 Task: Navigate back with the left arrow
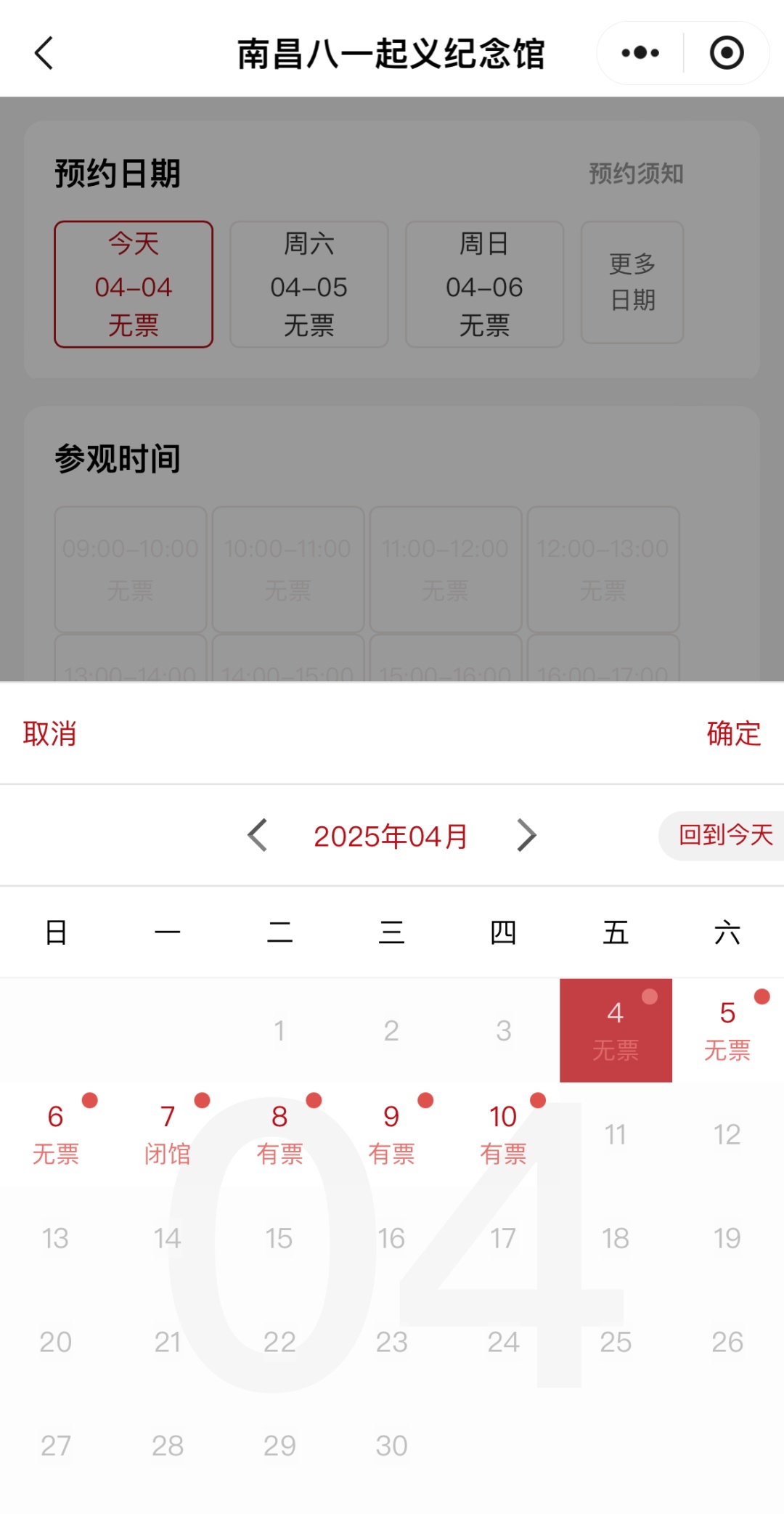click(44, 52)
